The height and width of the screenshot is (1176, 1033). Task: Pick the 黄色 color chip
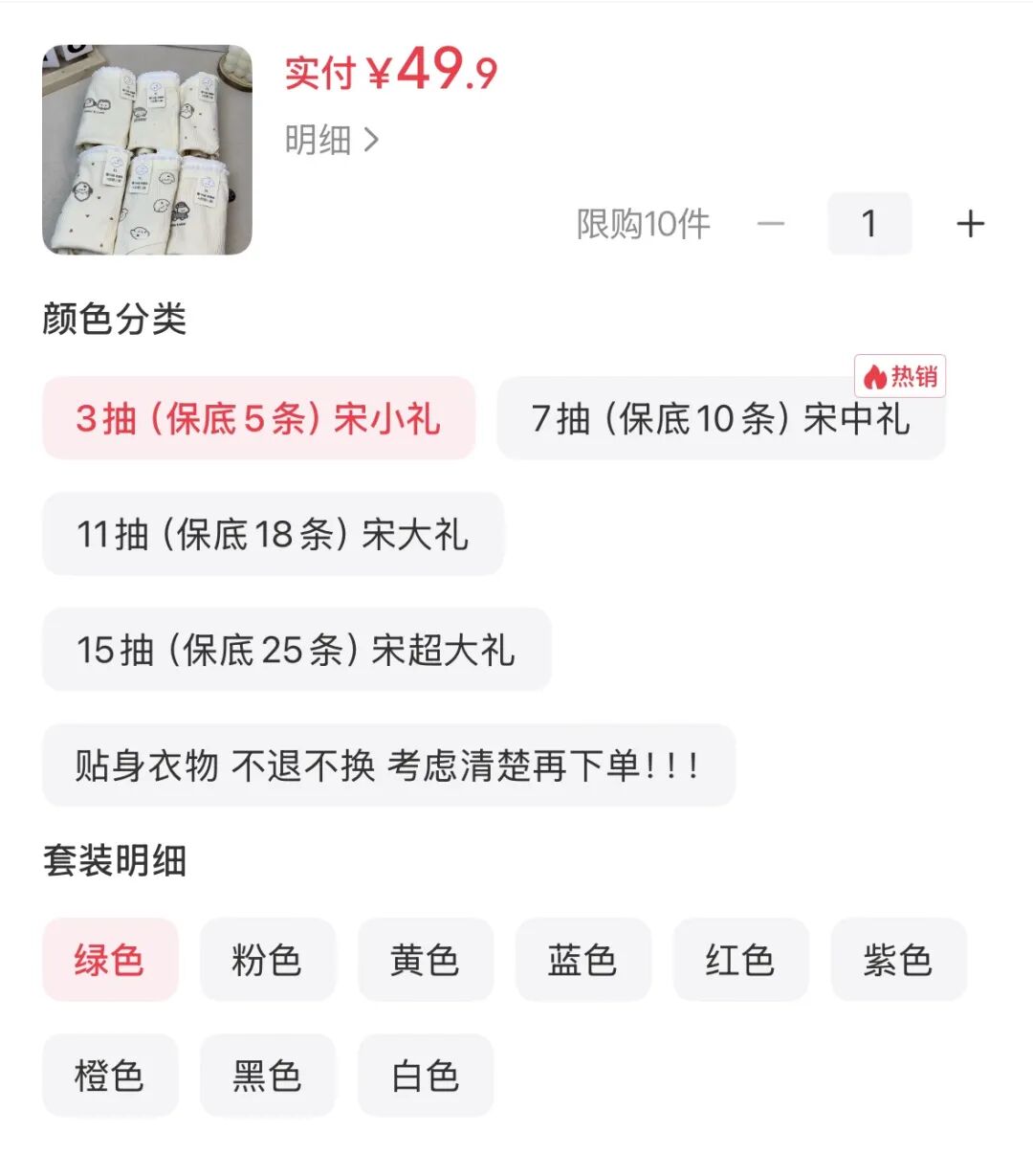(425, 960)
